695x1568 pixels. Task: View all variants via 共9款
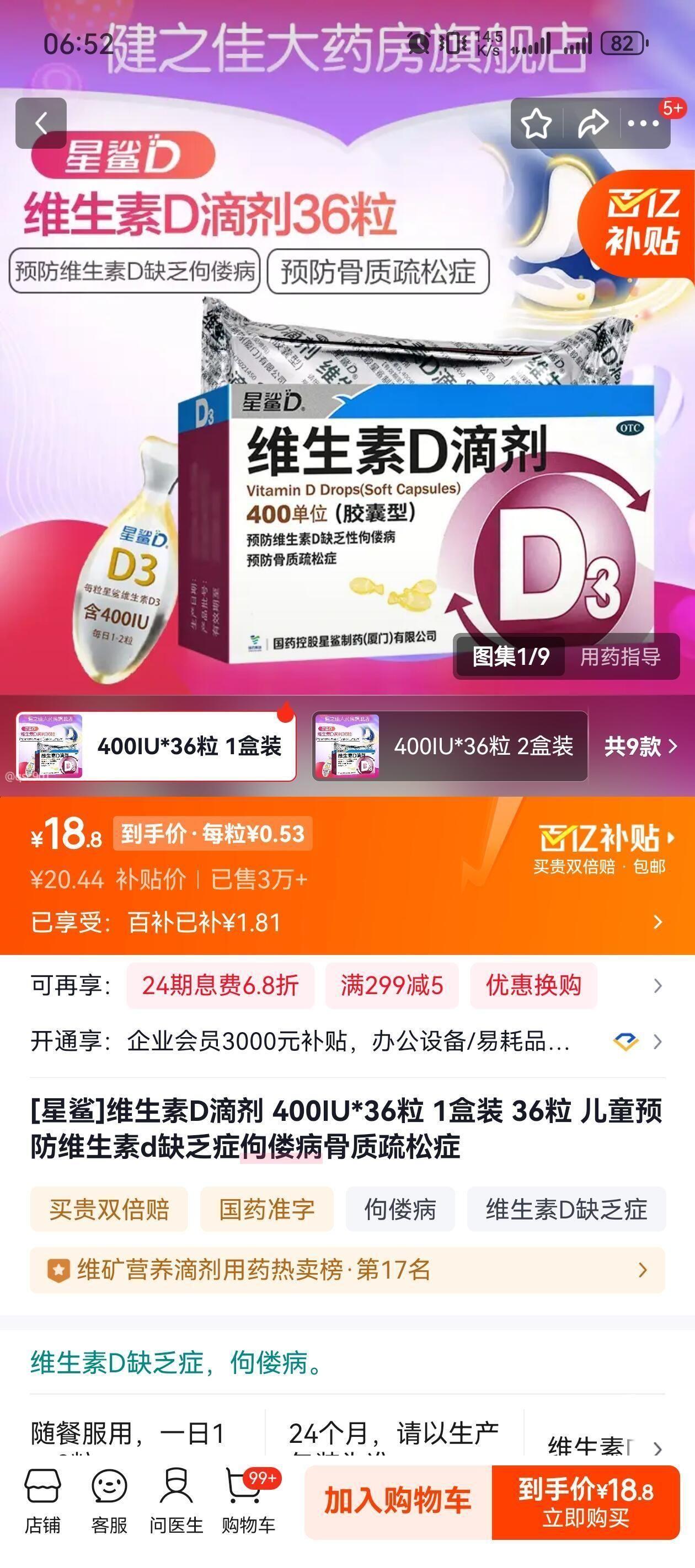tap(640, 745)
